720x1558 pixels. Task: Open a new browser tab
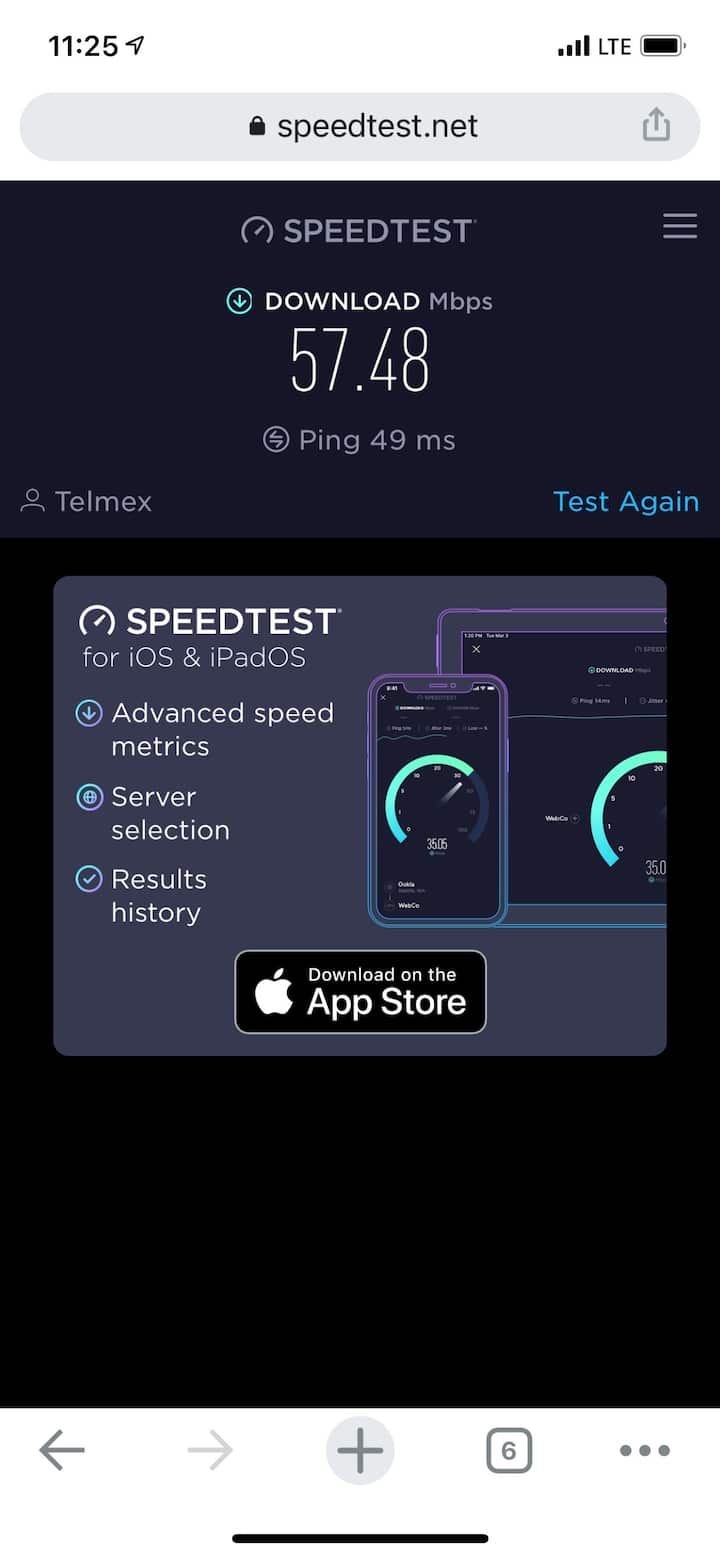[360, 1450]
